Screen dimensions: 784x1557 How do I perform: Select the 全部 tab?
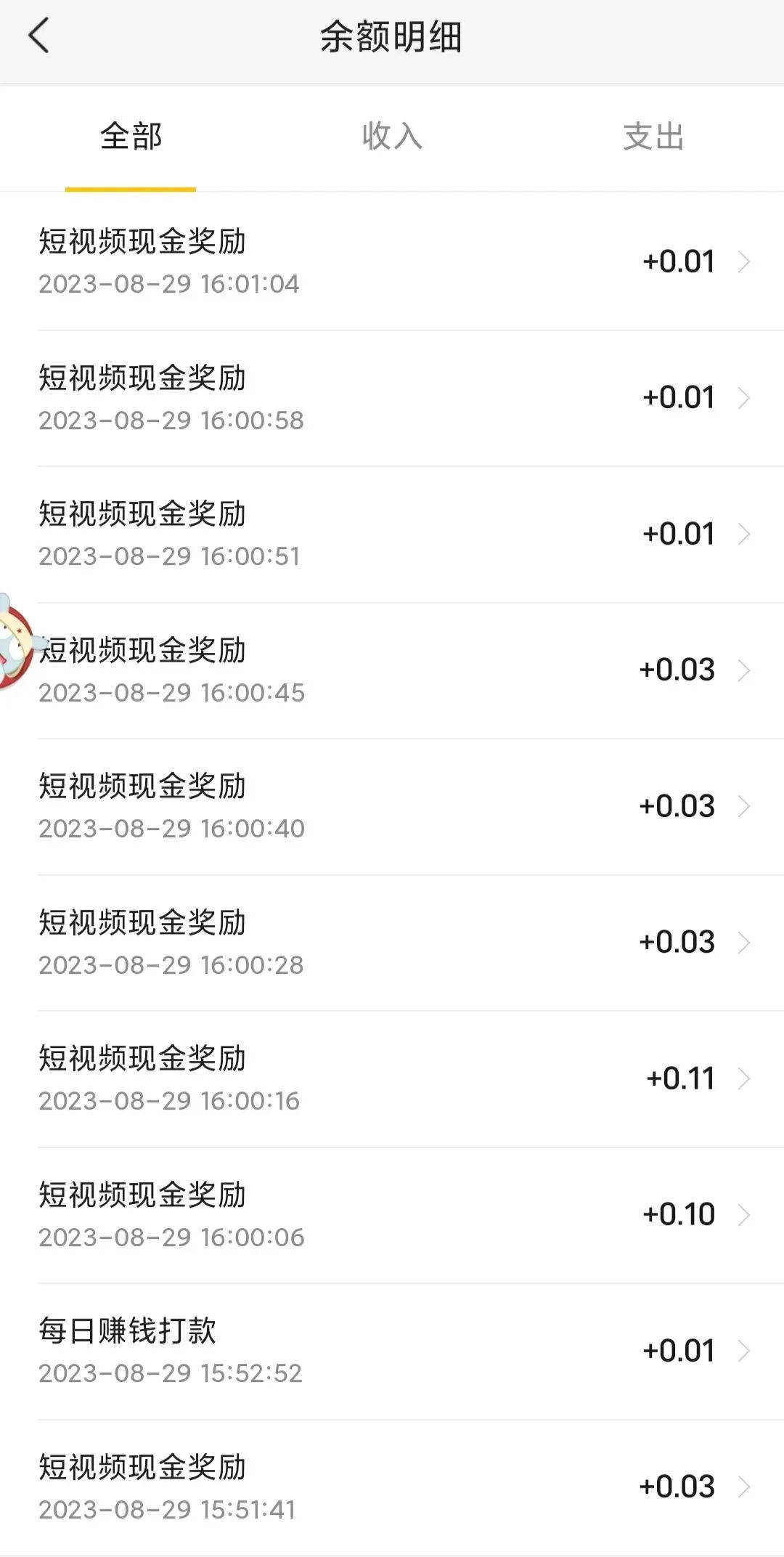(x=129, y=138)
